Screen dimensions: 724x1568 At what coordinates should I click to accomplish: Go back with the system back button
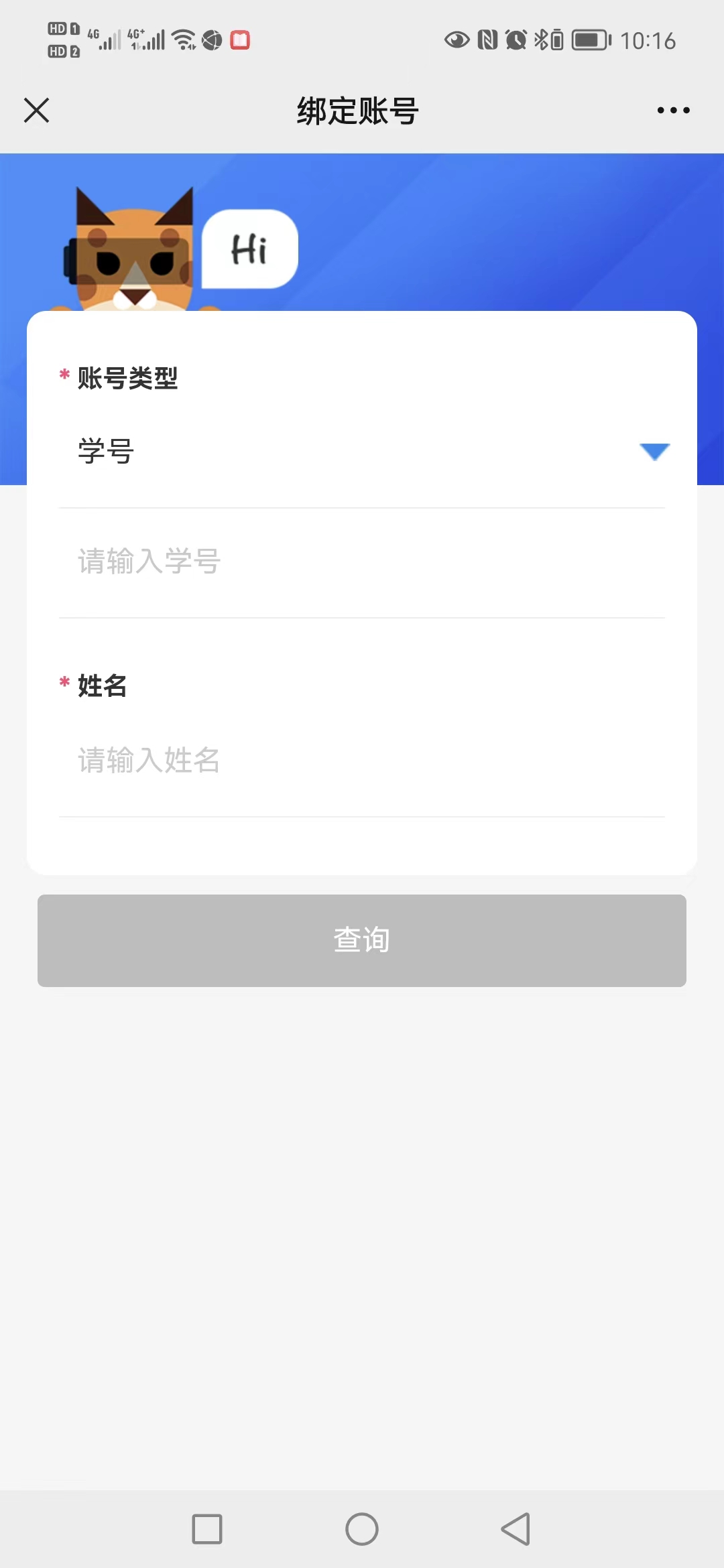(x=516, y=1529)
